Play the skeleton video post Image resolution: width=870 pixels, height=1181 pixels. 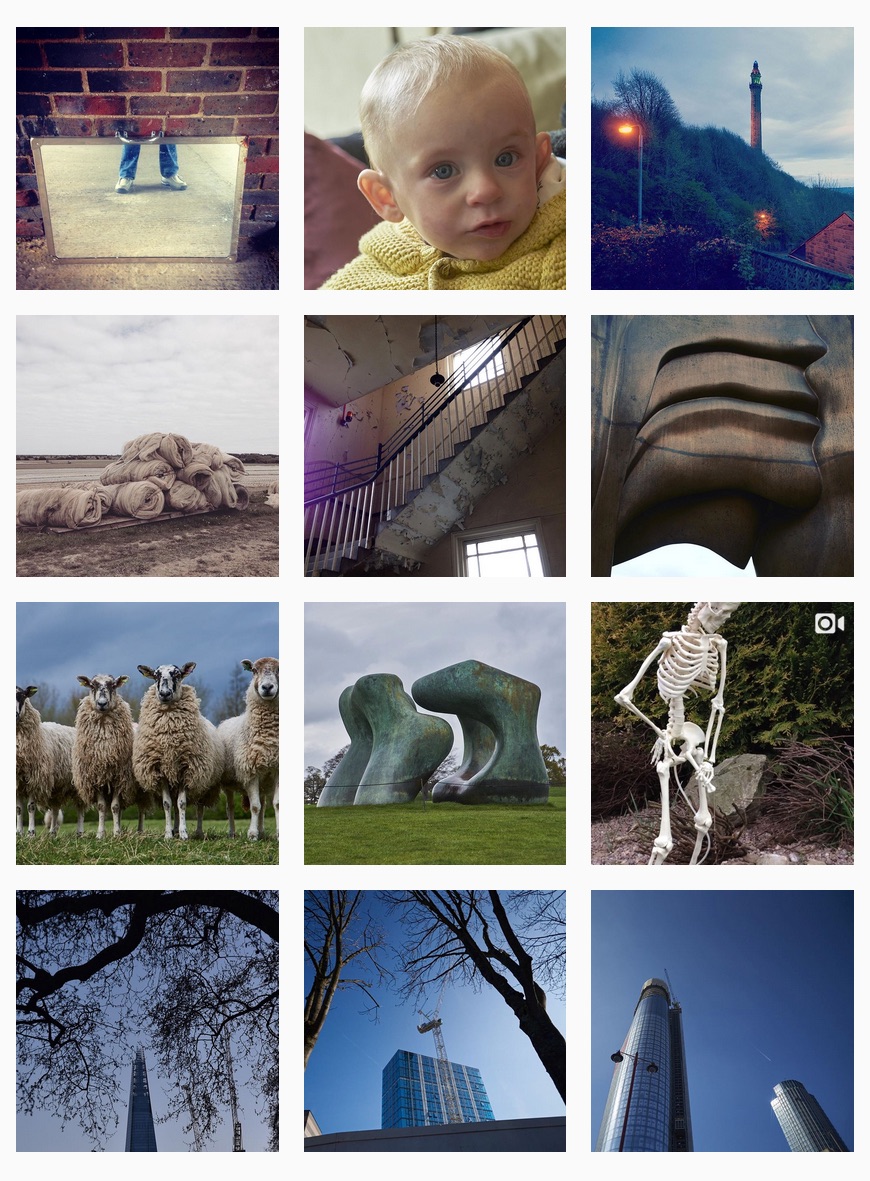coord(722,733)
